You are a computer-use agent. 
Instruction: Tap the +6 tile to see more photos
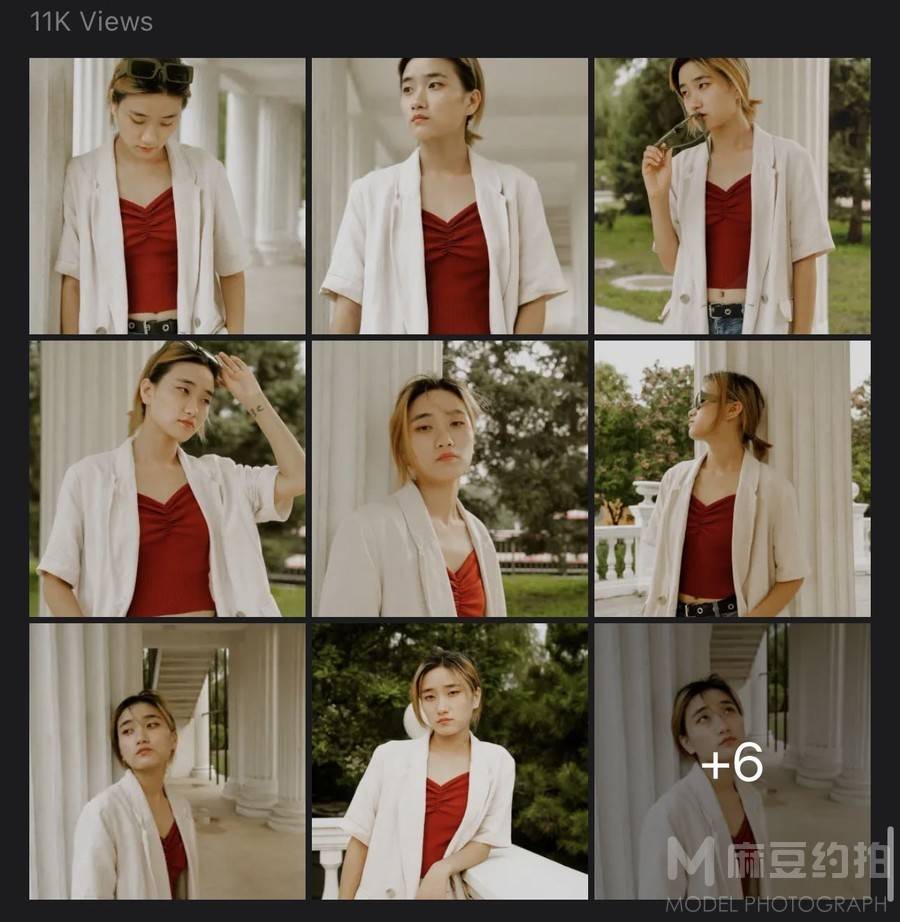click(732, 763)
